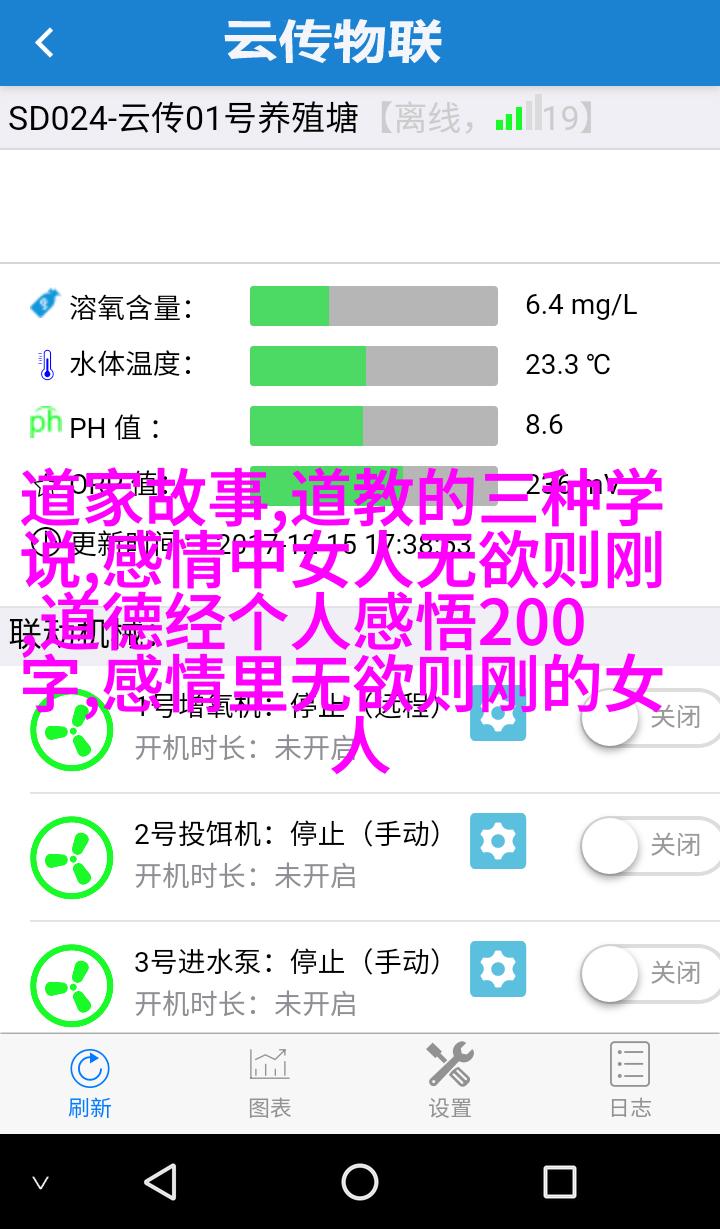Screen dimensions: 720x1229
Task: Tap the system home button
Action: pos(360,1182)
